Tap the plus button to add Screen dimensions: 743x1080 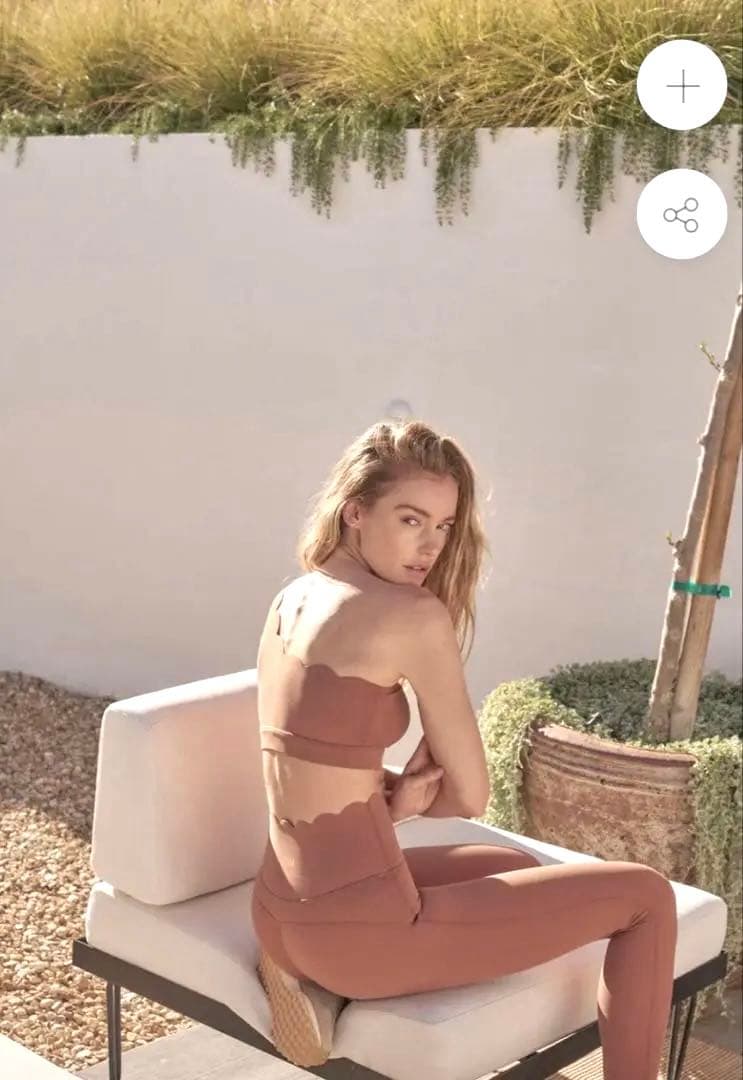tap(682, 86)
